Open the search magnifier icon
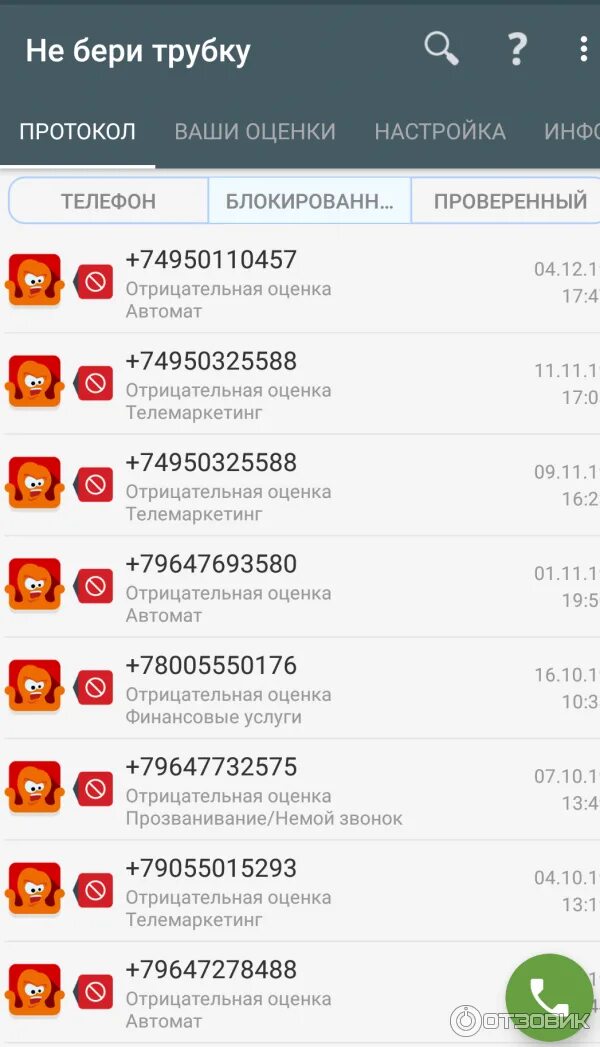Screen dimensions: 600x1047 [442, 49]
